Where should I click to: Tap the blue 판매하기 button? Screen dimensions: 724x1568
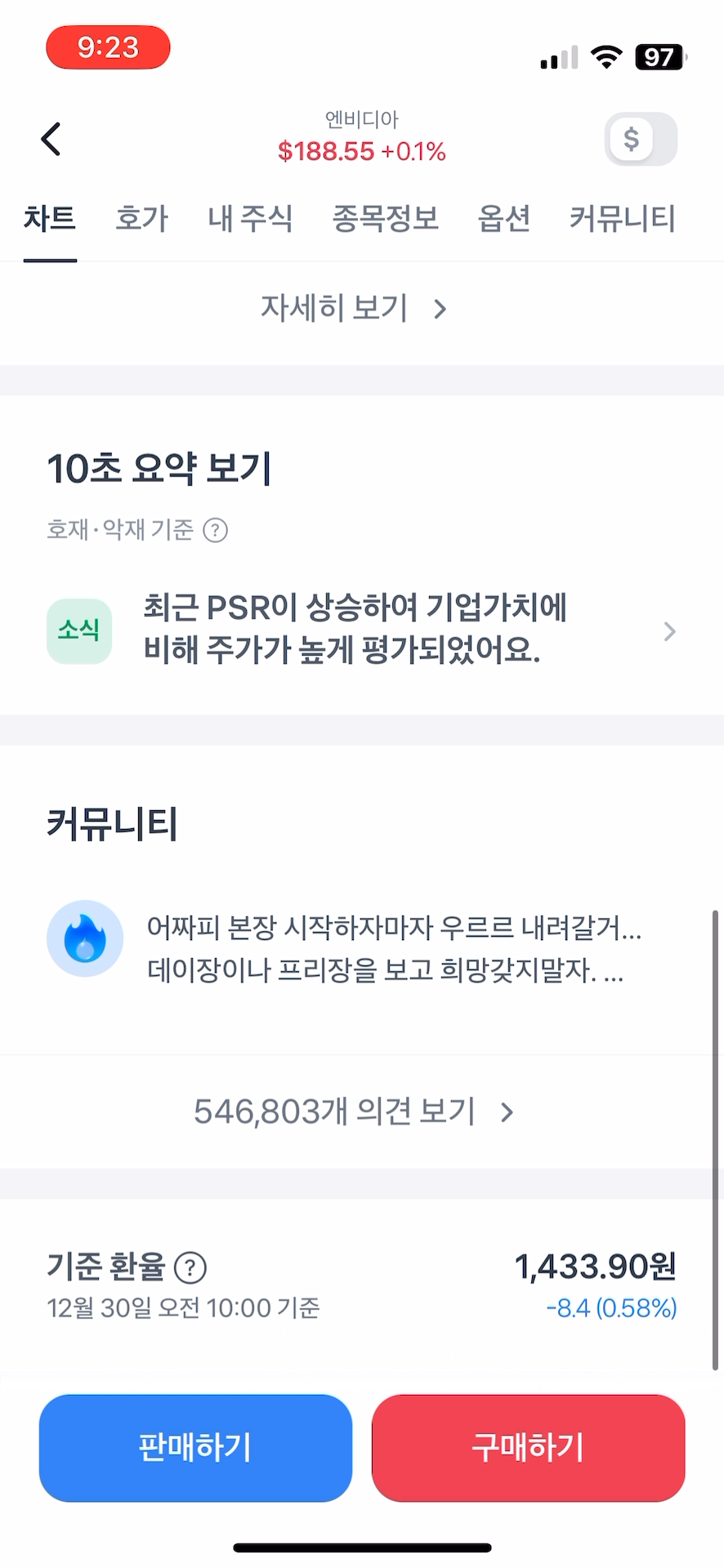(x=195, y=1447)
